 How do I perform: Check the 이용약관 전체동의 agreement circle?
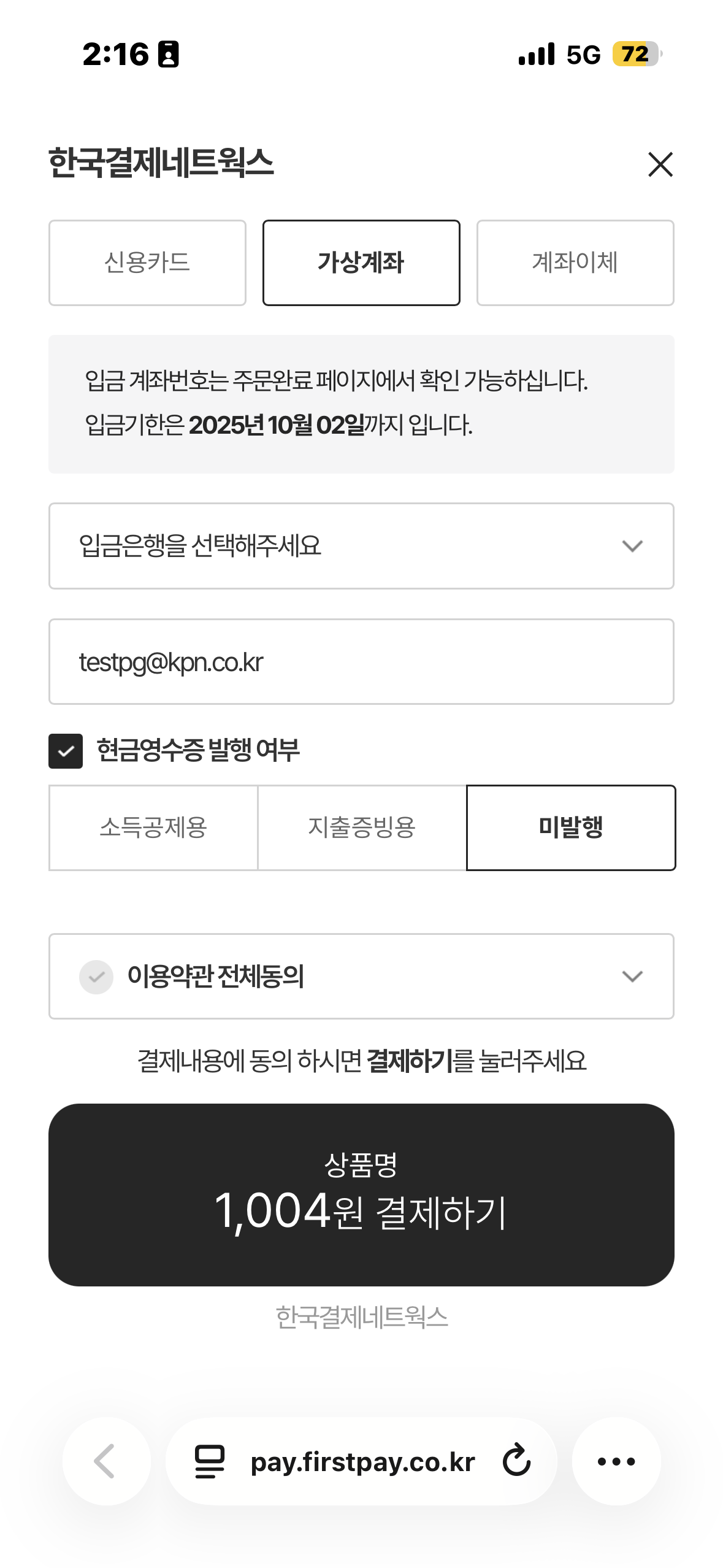(96, 977)
